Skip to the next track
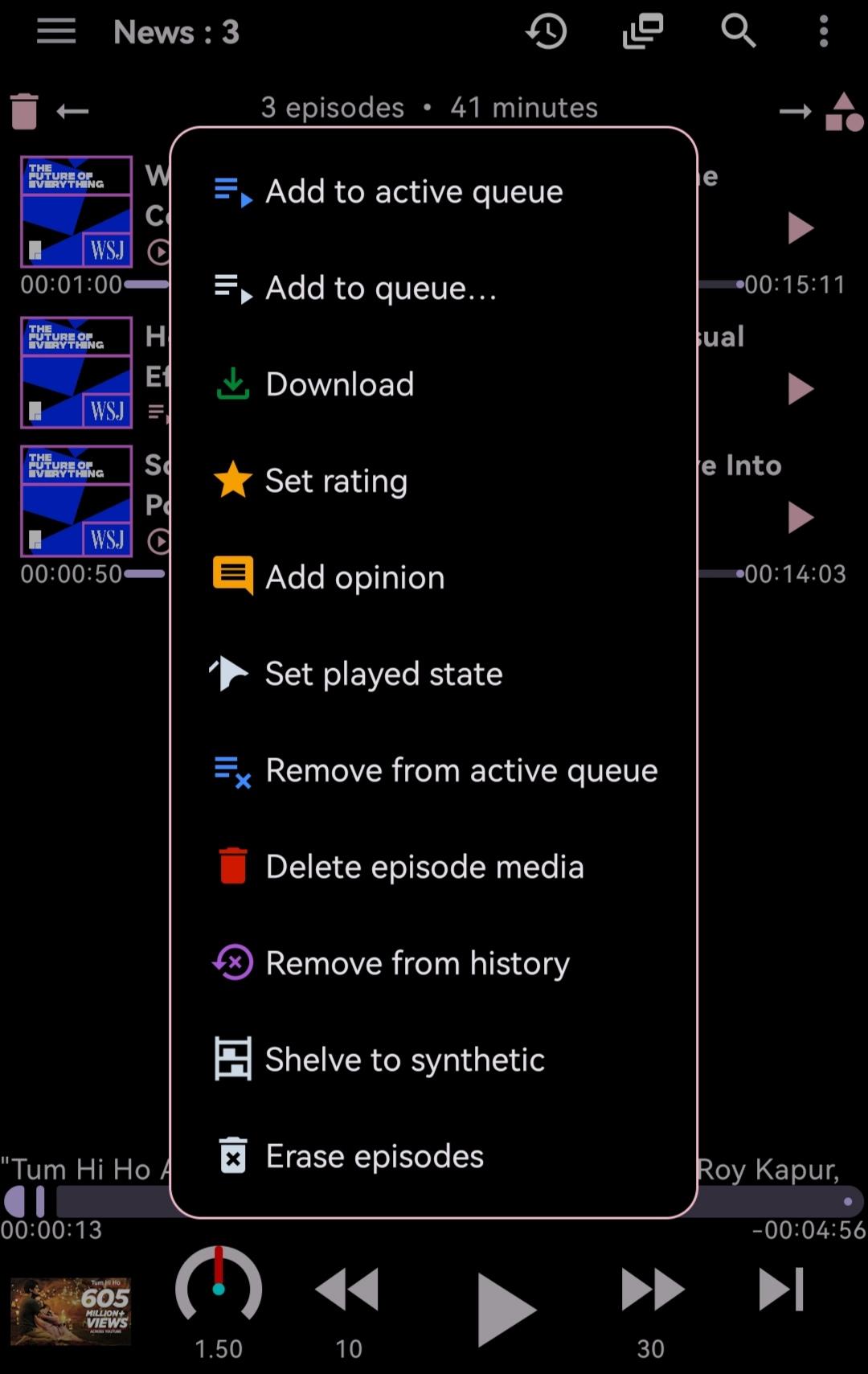Screen dimensions: 868x1374 [x=781, y=1289]
